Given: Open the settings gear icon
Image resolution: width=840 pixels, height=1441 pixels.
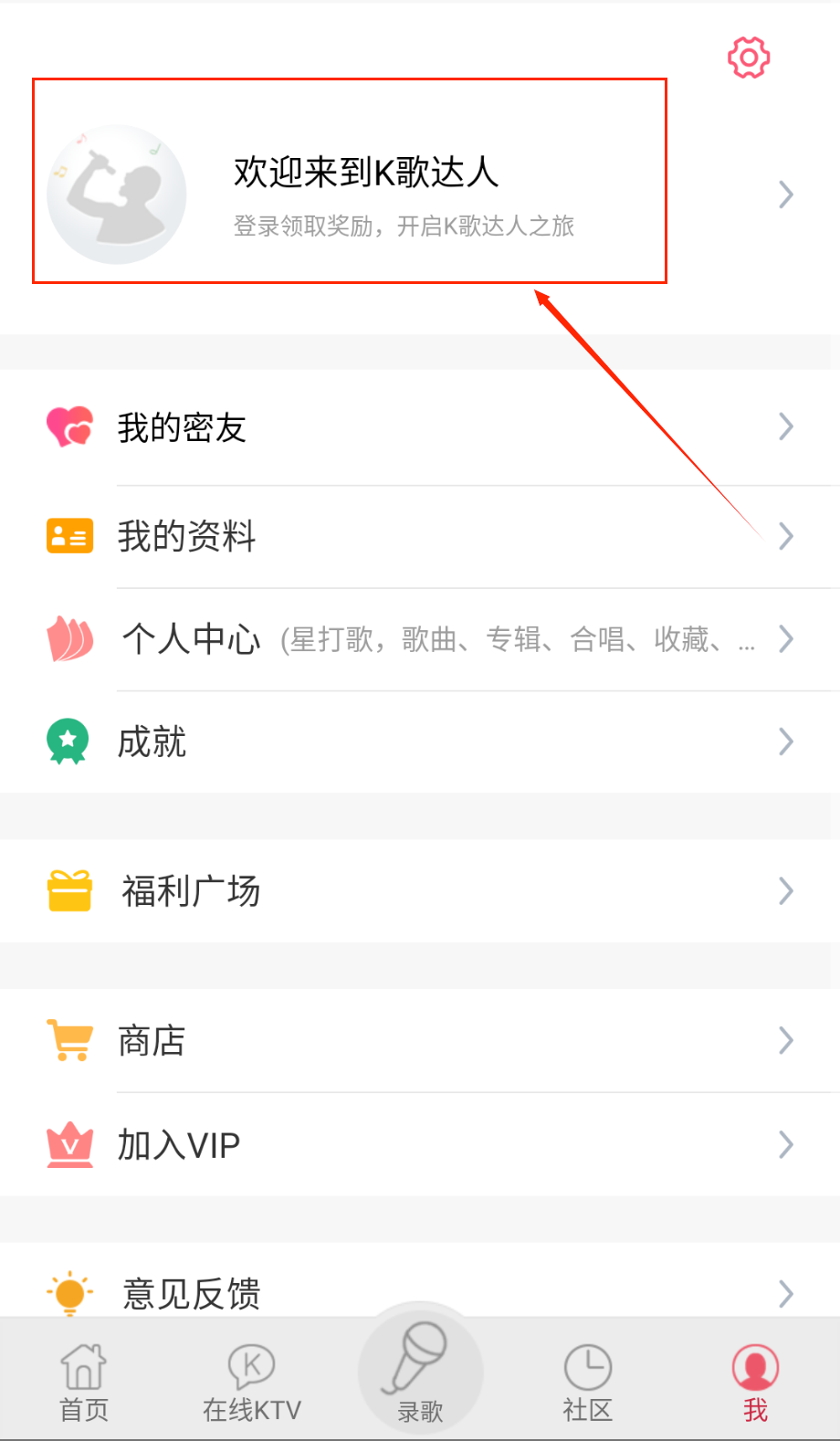Looking at the screenshot, I should tap(749, 58).
